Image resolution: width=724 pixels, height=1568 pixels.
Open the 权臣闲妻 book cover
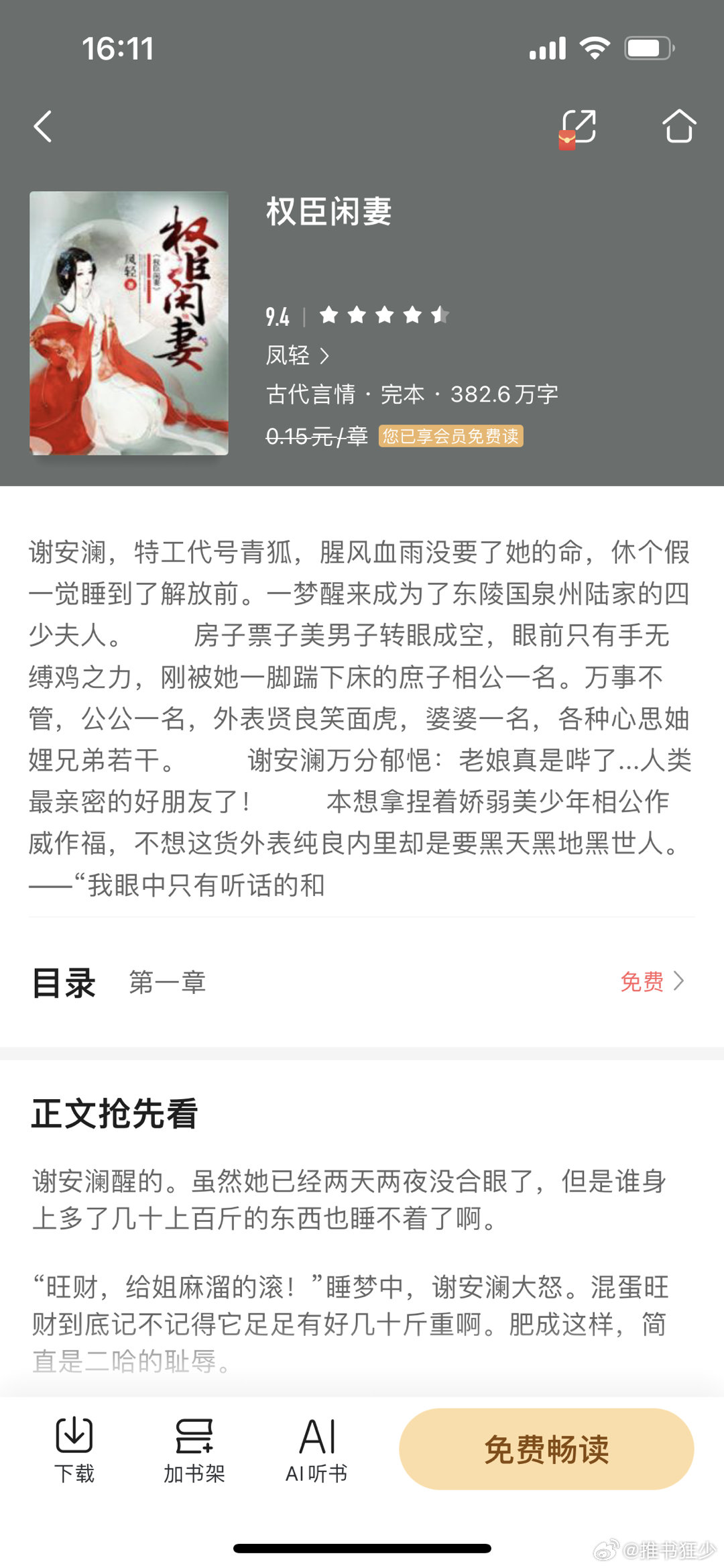129,323
